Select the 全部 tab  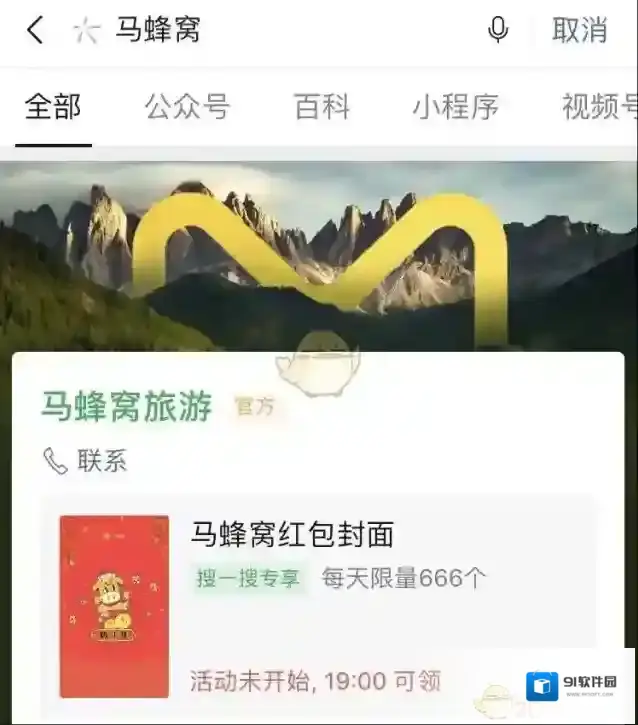coord(53,107)
